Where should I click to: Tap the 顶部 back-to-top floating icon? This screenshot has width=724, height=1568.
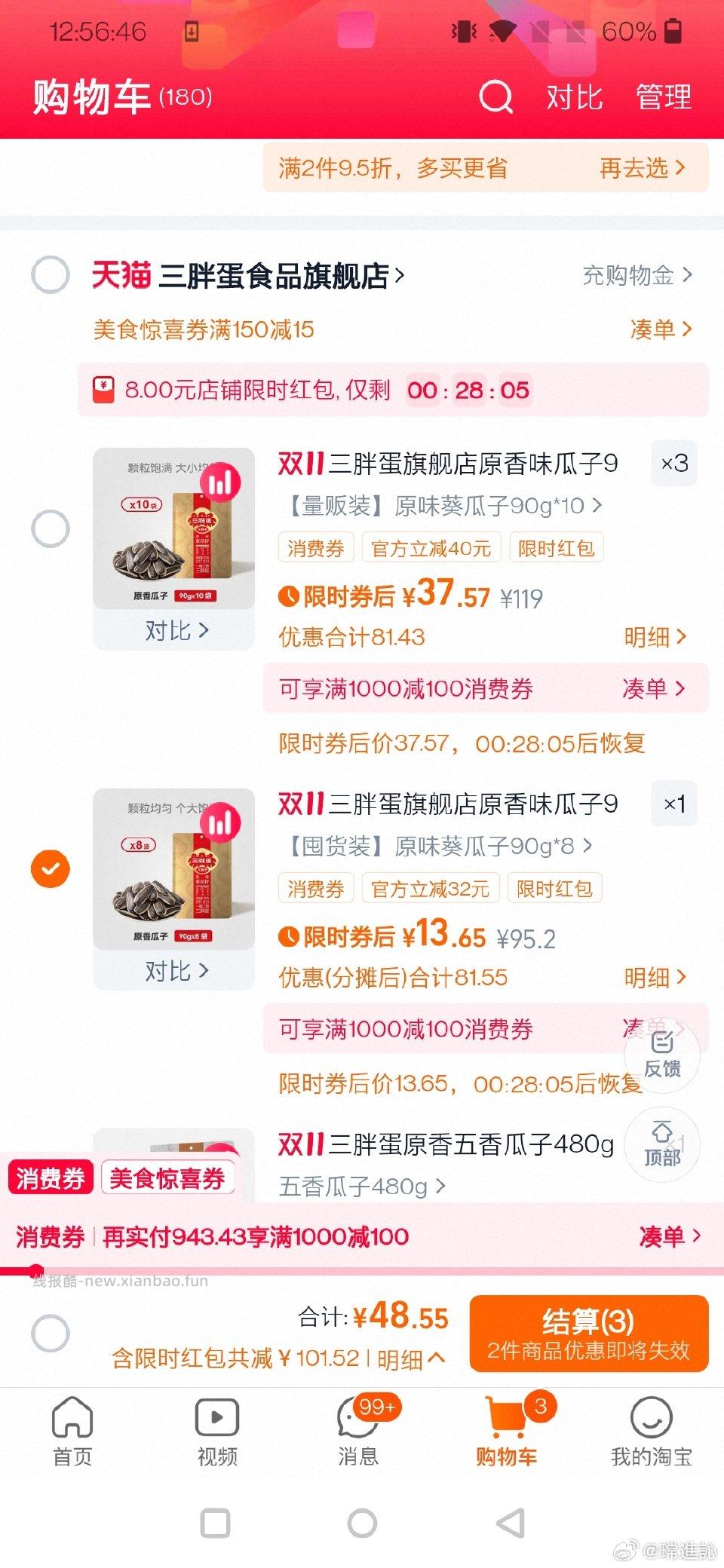pos(661,1144)
